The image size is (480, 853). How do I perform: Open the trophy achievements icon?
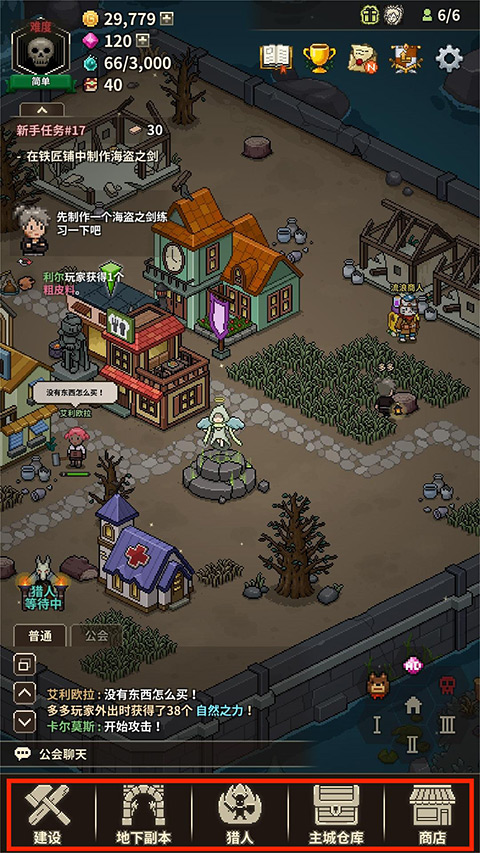(x=319, y=58)
